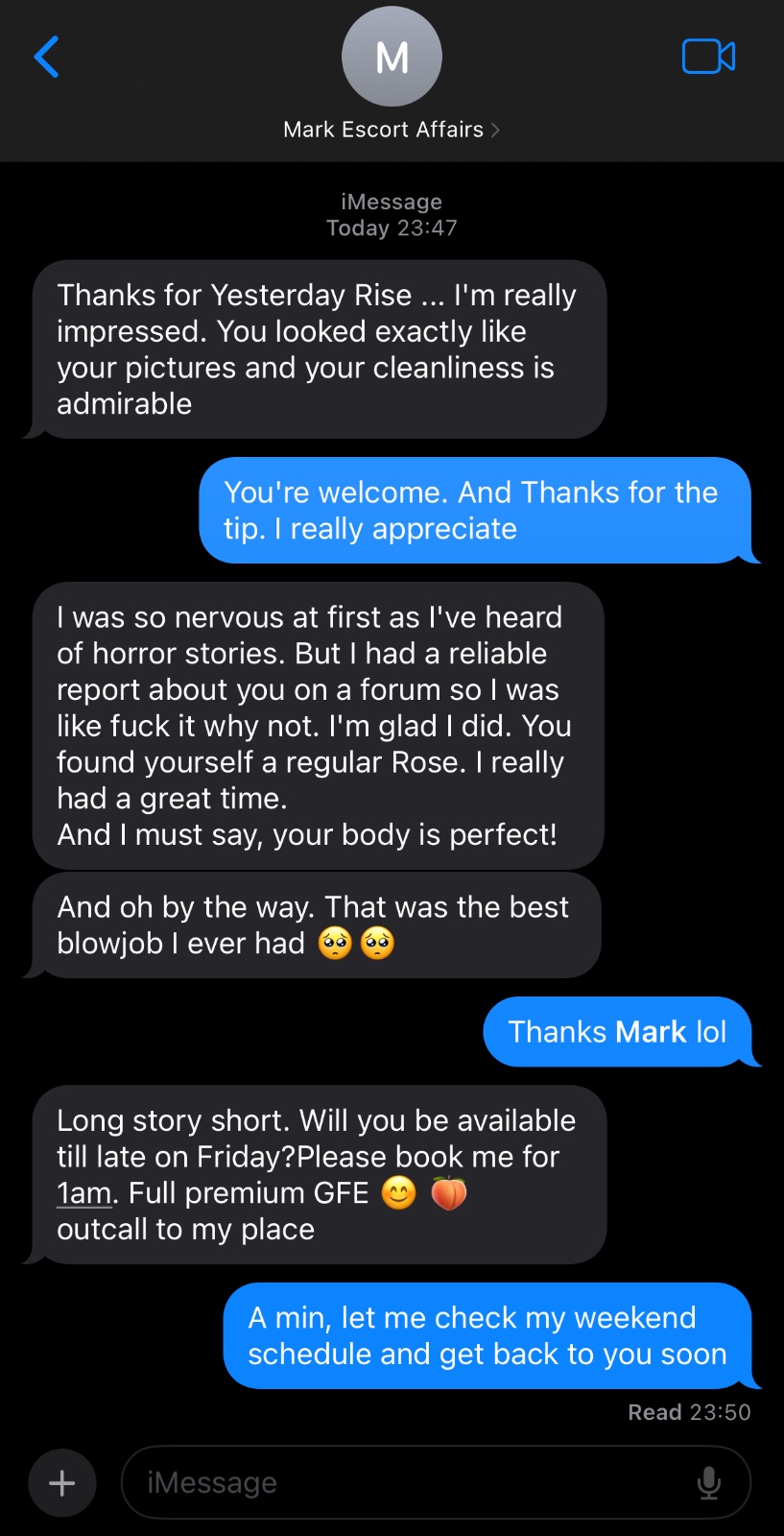Tap the underlined 1am time link

[84, 1193]
